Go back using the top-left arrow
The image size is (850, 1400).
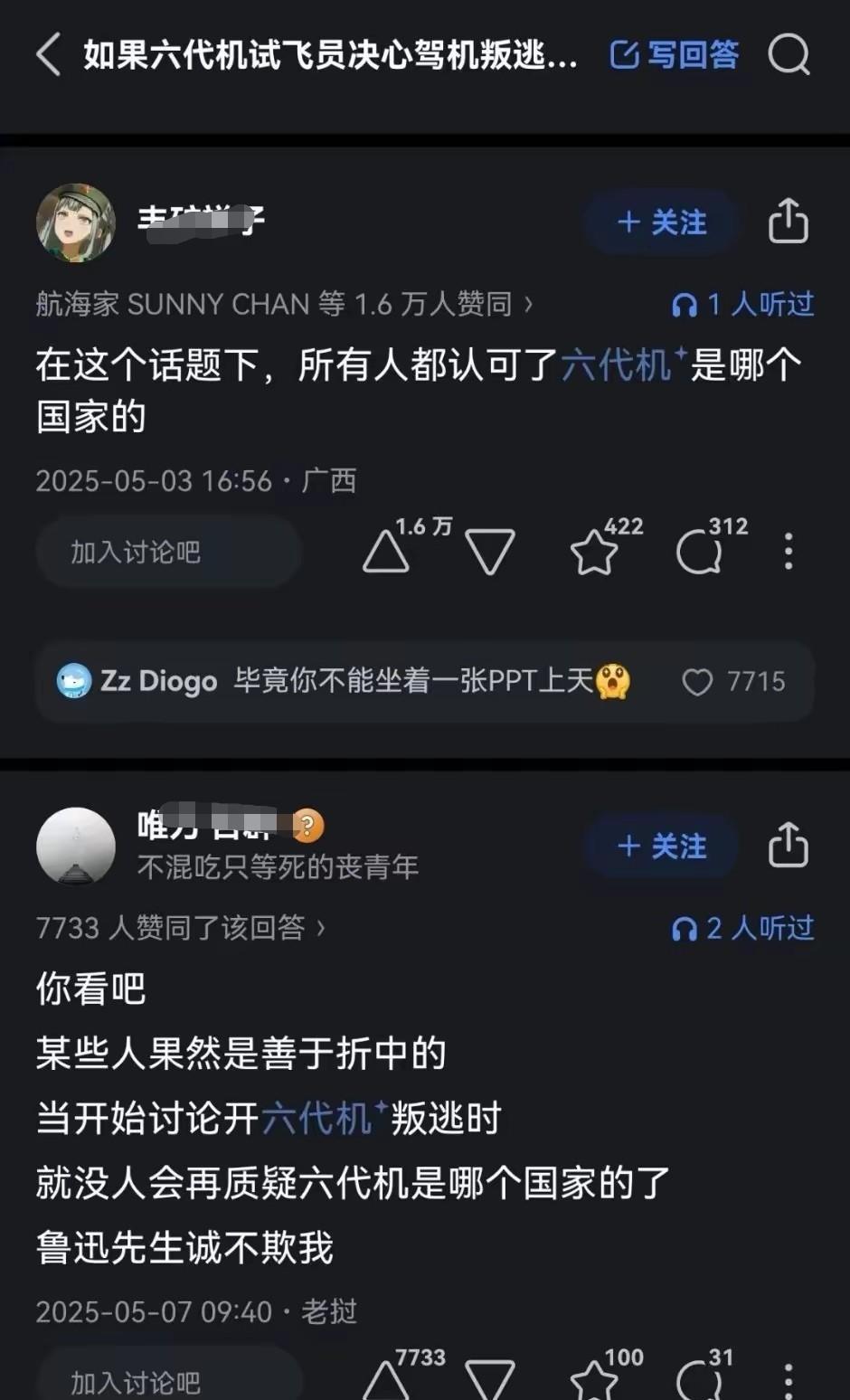[x=49, y=55]
